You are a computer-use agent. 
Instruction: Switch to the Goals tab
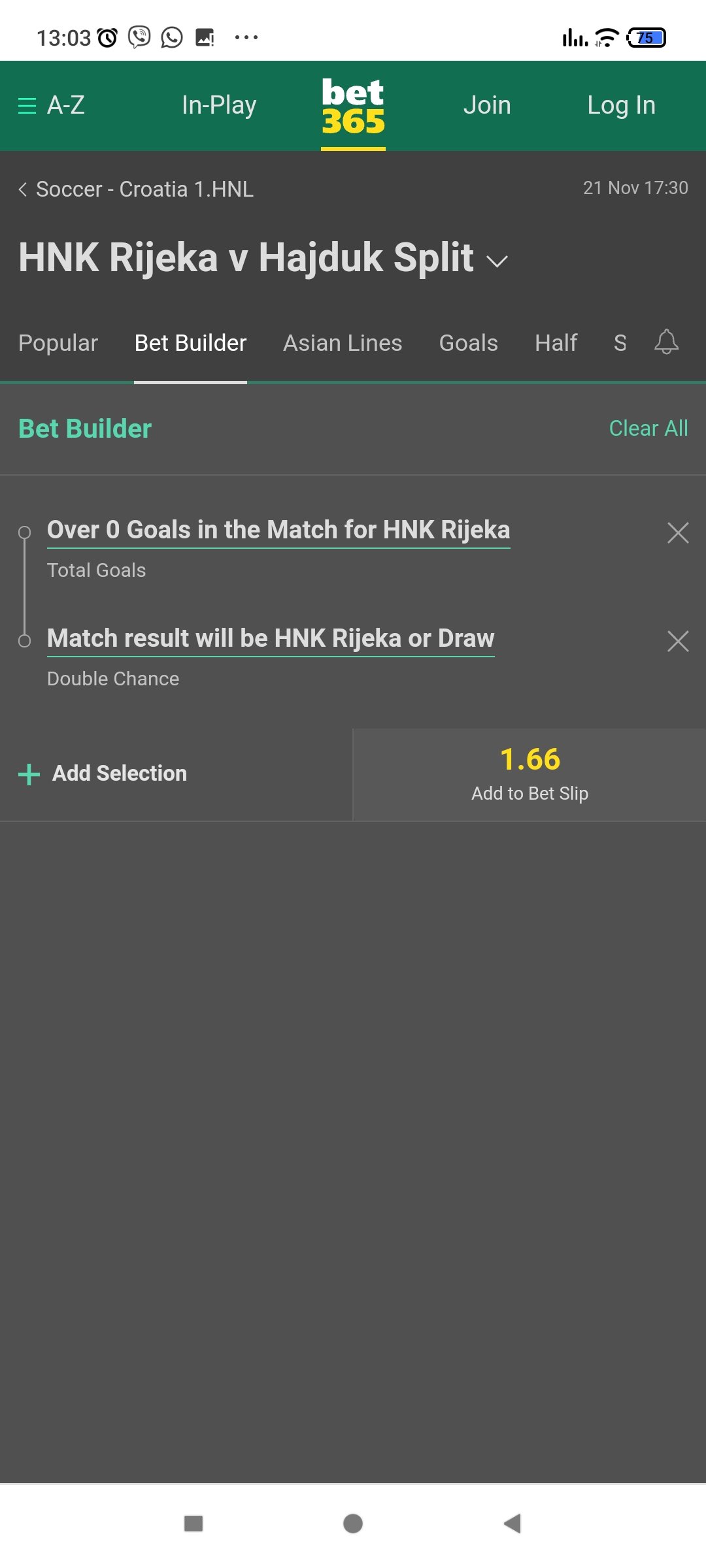[468, 343]
